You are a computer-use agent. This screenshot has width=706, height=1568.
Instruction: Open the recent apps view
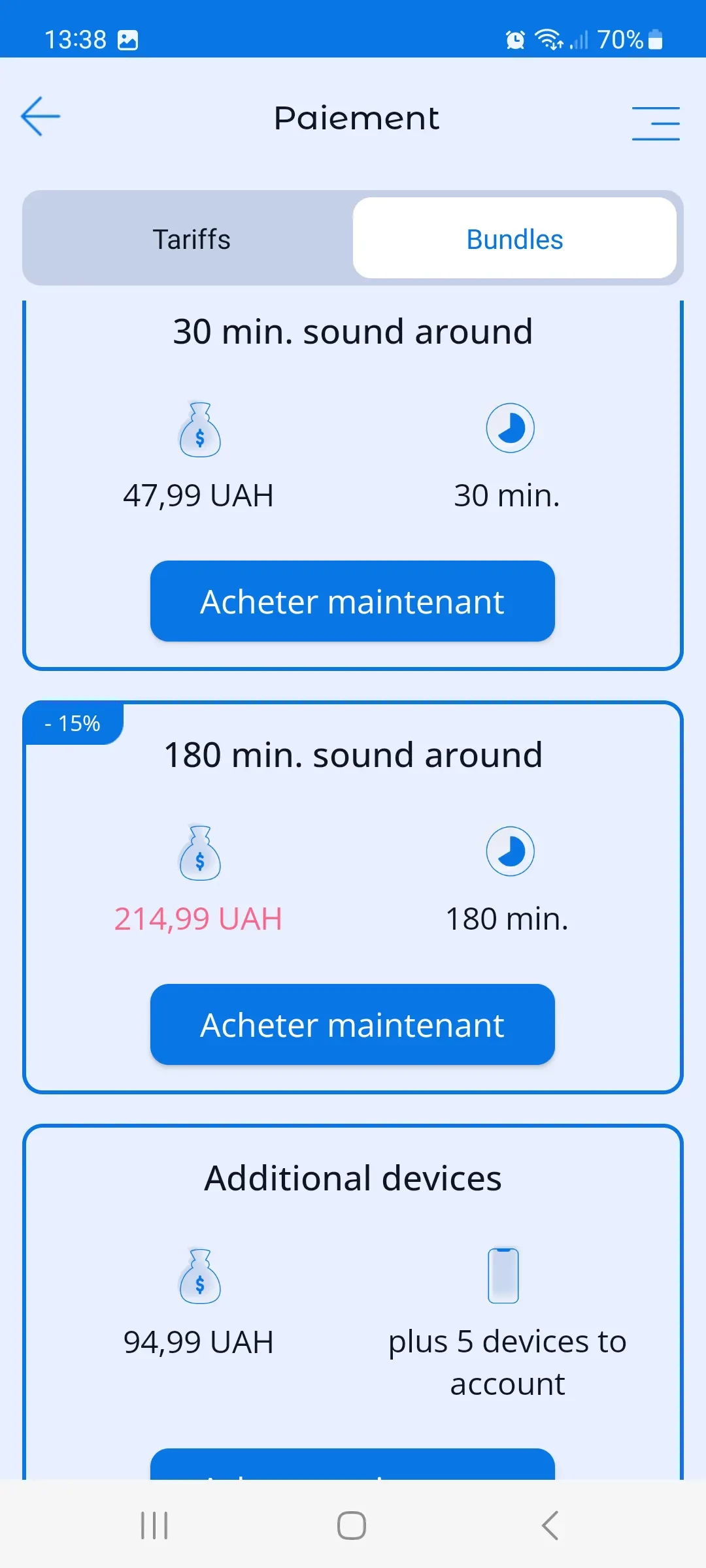pos(154,1526)
